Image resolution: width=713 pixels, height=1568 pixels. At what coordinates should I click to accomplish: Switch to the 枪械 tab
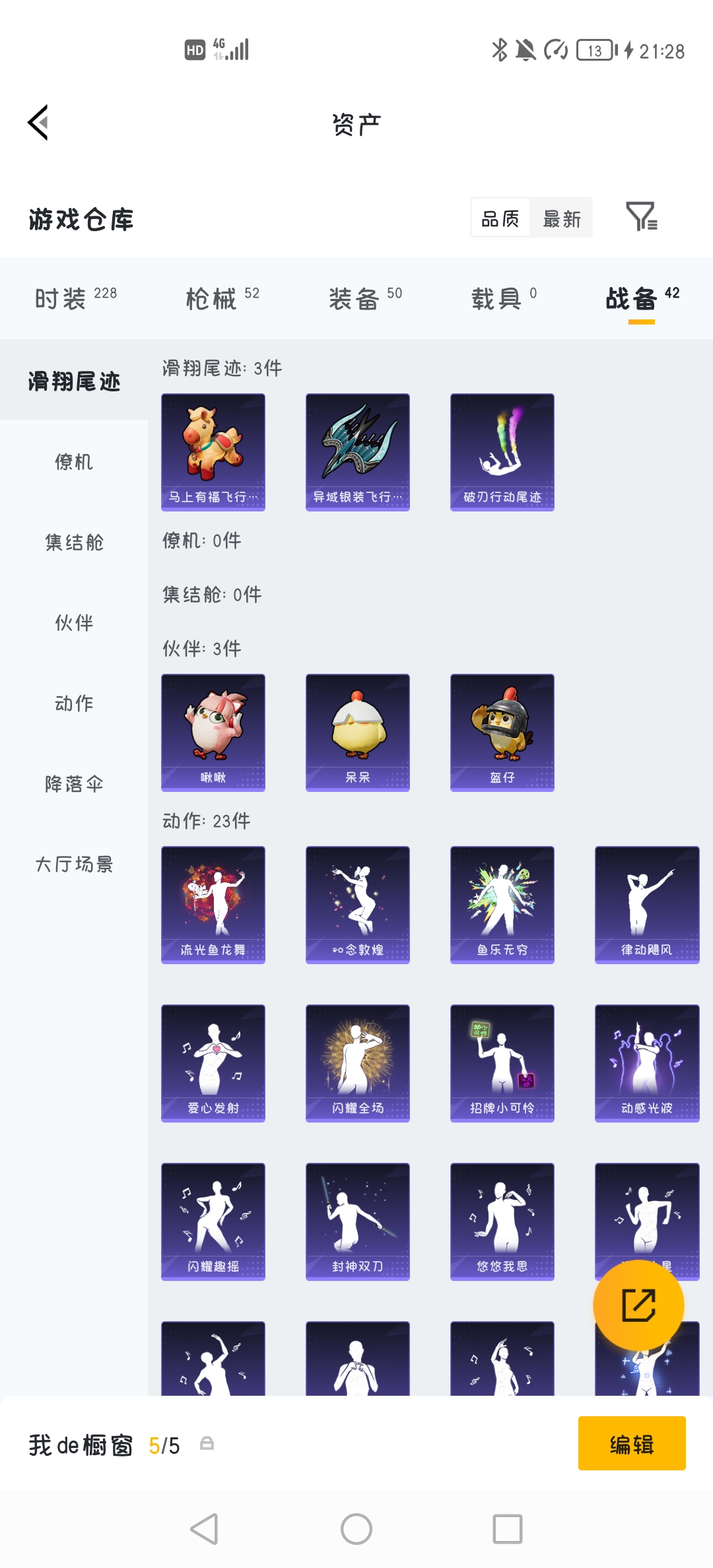(222, 299)
